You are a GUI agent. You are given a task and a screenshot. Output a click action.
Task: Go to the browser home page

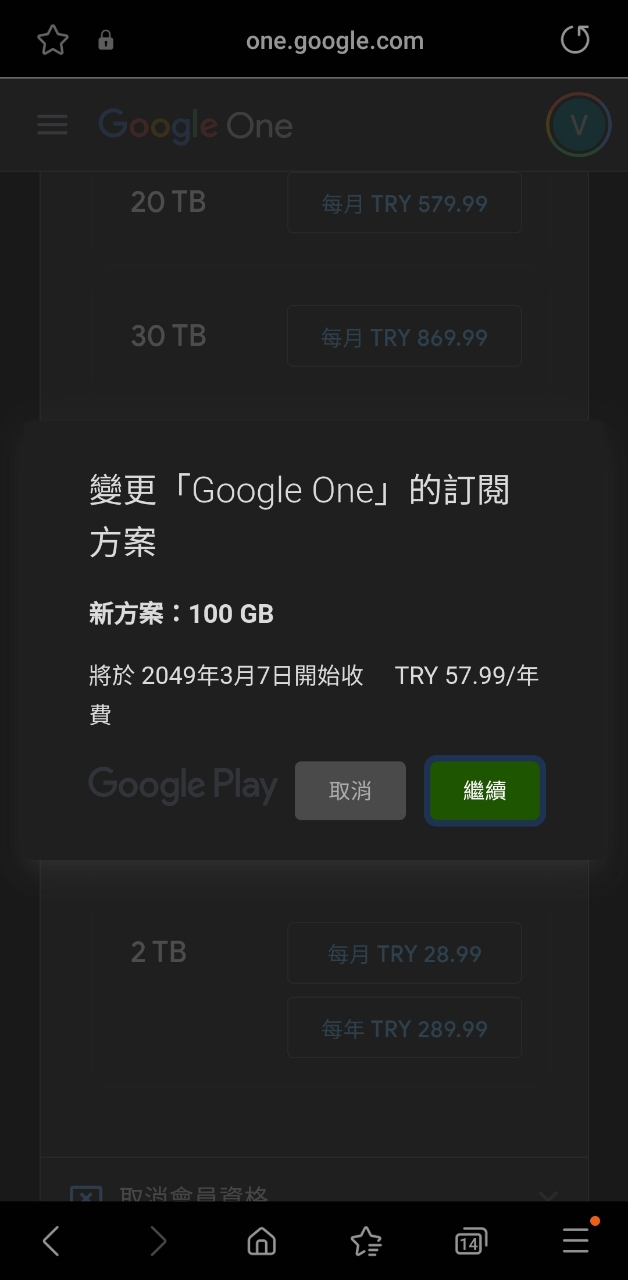pyautogui.click(x=261, y=1241)
